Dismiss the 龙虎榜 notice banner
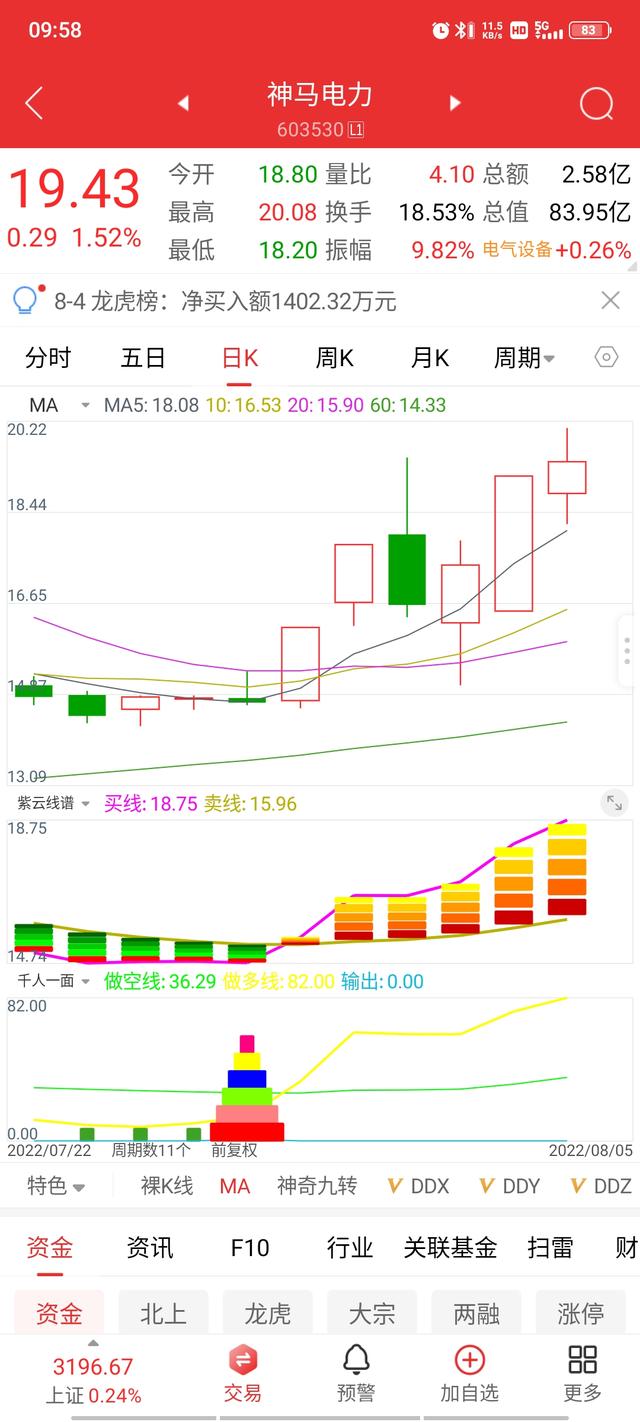 [610, 300]
